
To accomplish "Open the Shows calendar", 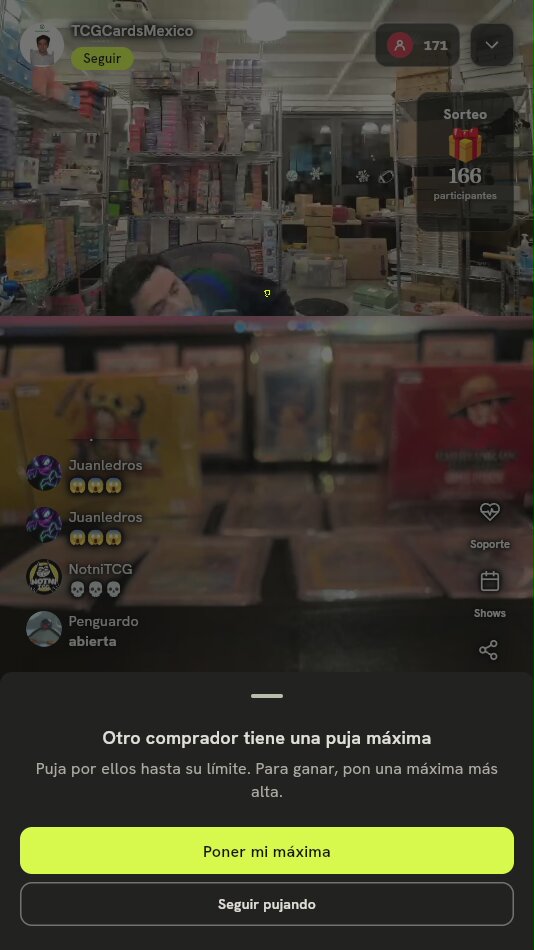I will click(489, 594).
